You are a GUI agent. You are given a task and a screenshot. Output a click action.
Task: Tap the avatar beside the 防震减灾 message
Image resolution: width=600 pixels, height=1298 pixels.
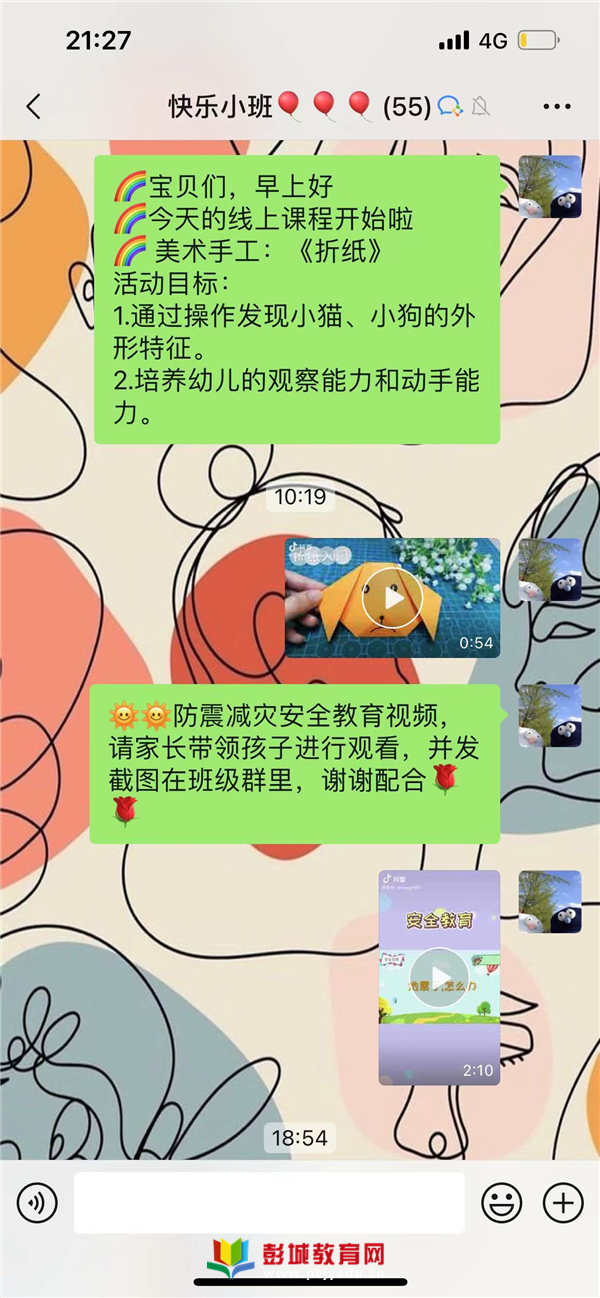[x=549, y=716]
